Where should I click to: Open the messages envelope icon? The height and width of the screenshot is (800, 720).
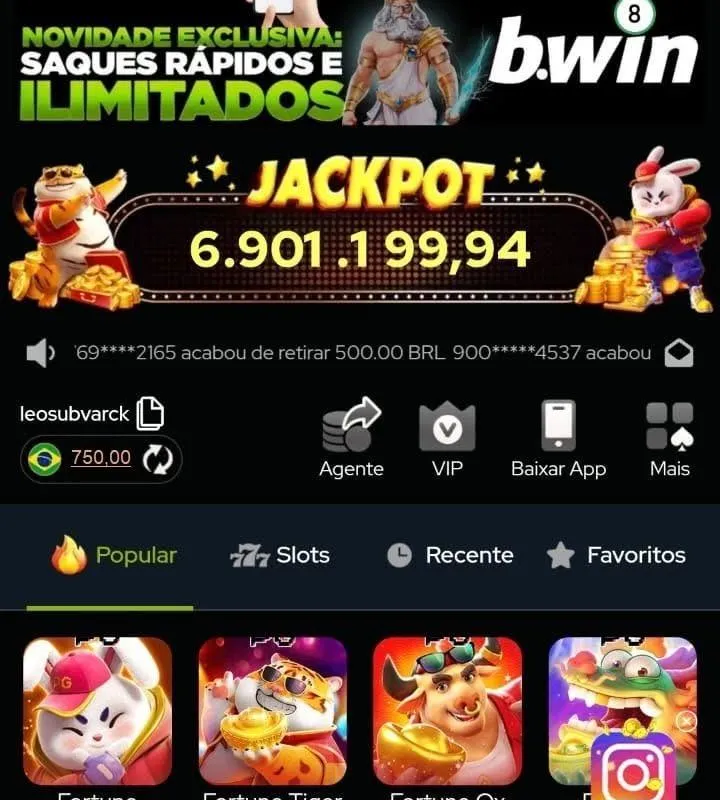point(679,353)
